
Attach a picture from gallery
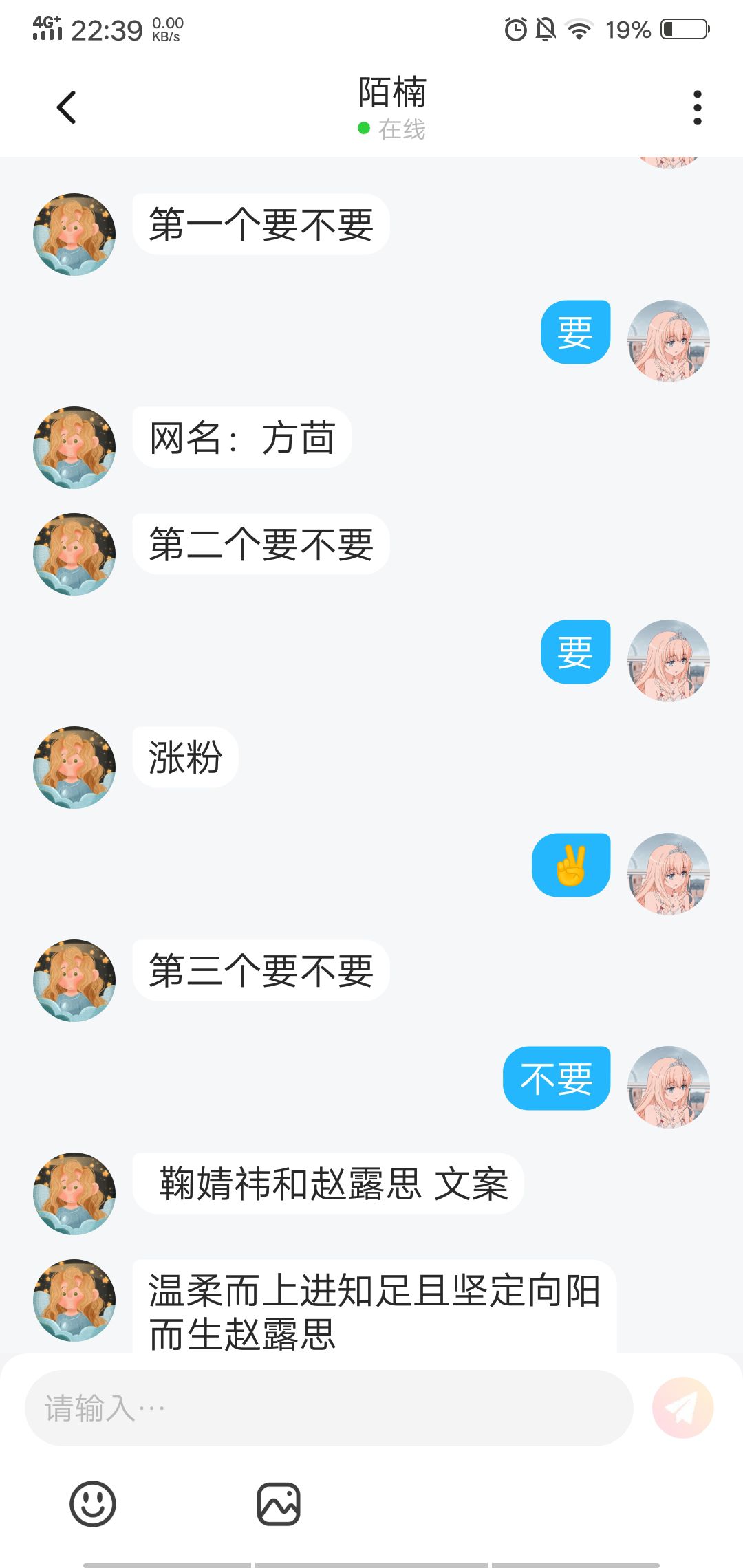click(x=279, y=1504)
